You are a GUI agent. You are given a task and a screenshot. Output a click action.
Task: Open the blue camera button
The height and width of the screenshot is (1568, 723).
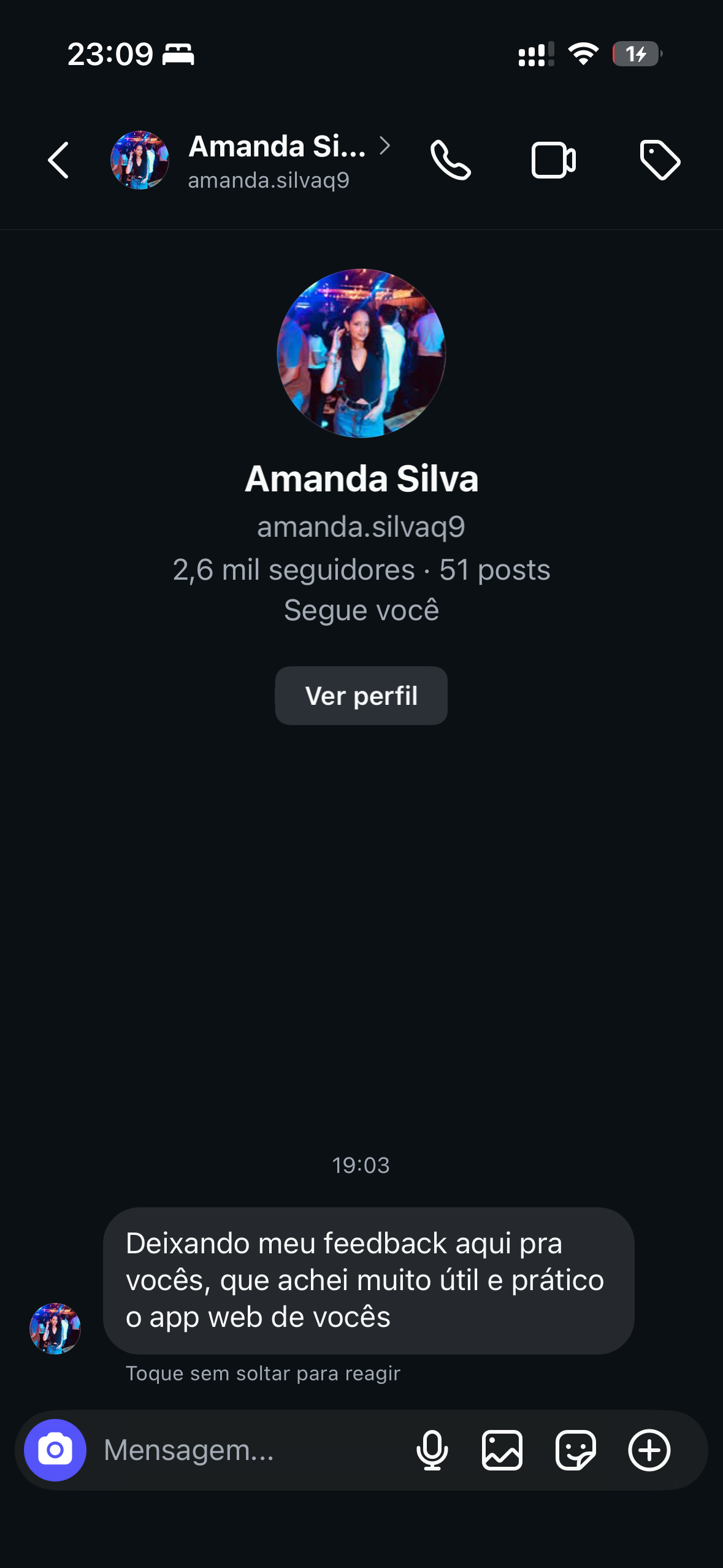point(55,1450)
